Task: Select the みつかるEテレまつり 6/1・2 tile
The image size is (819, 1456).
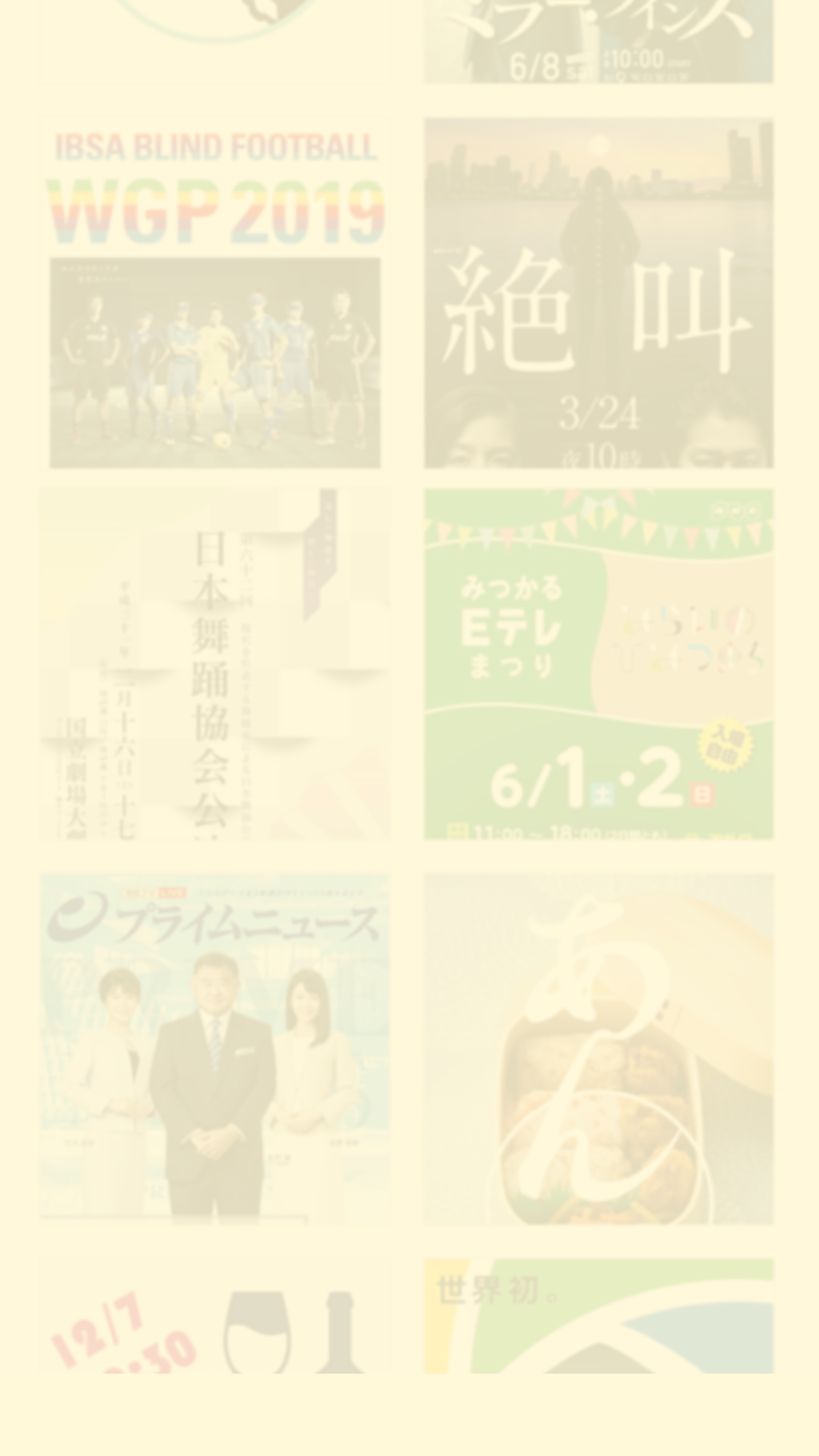Action: click(598, 664)
